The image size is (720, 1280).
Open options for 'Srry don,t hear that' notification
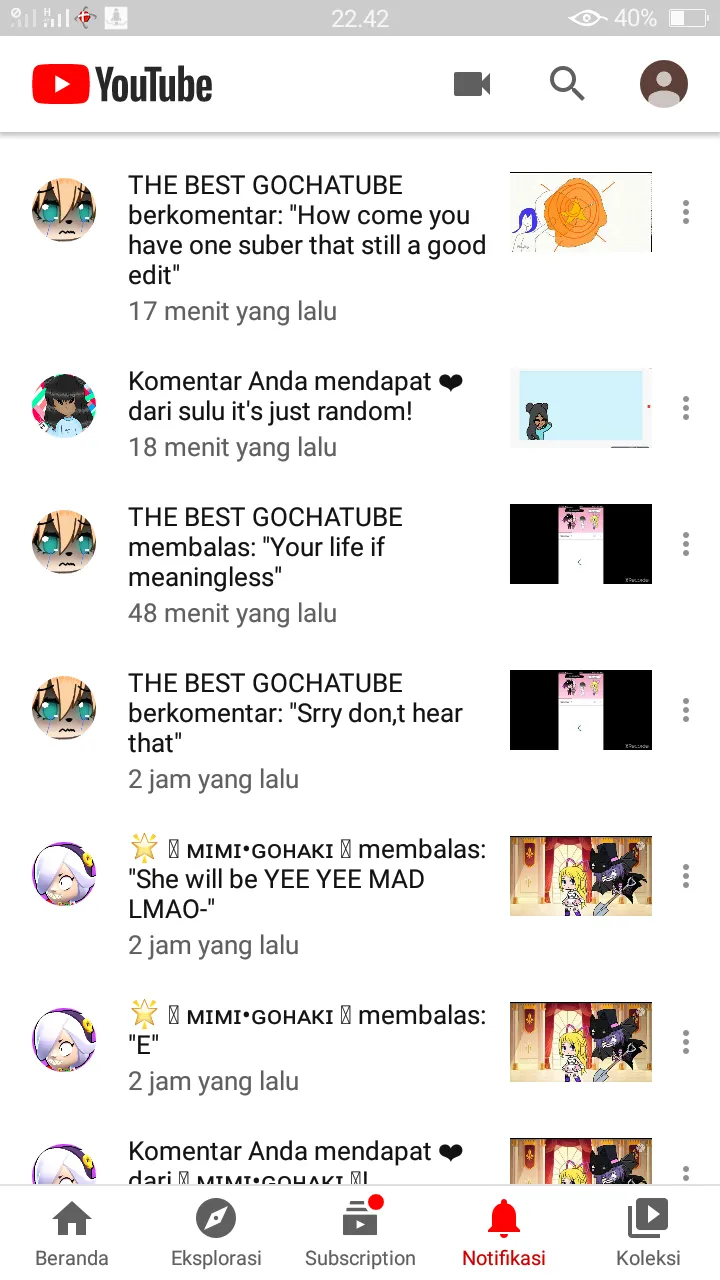click(686, 710)
